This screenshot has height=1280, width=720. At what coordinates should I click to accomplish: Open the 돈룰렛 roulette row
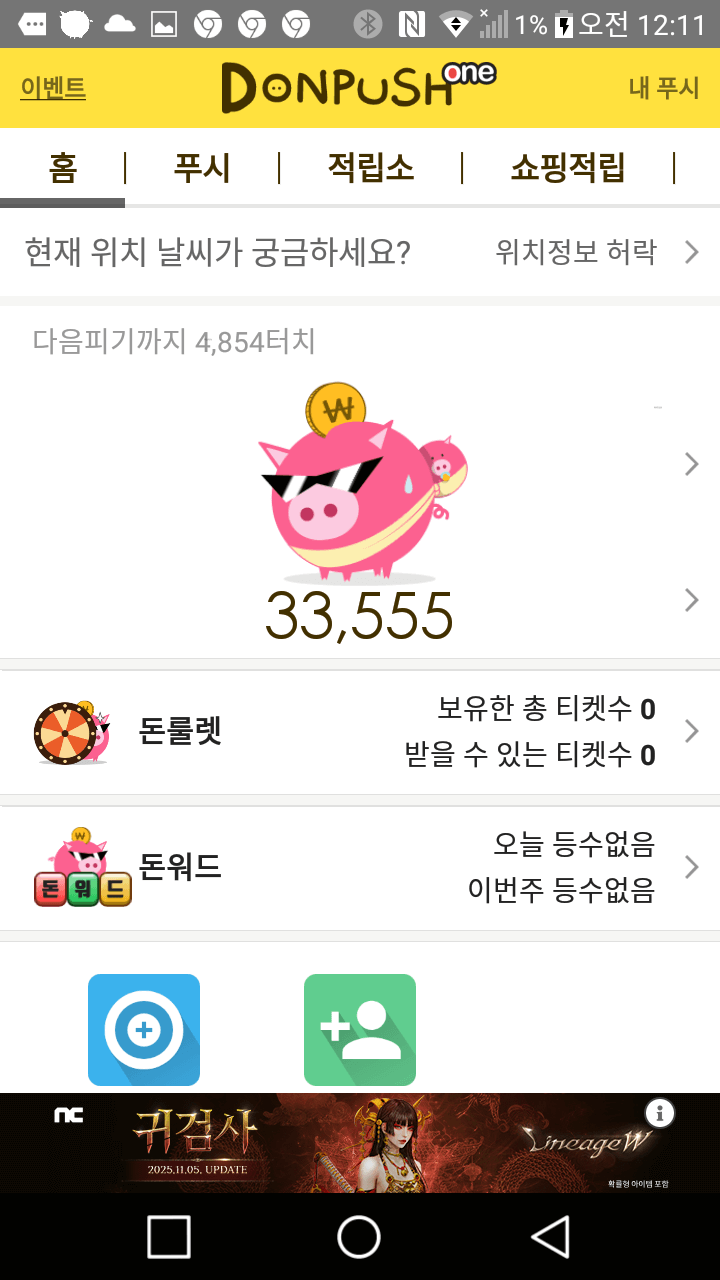(x=360, y=732)
